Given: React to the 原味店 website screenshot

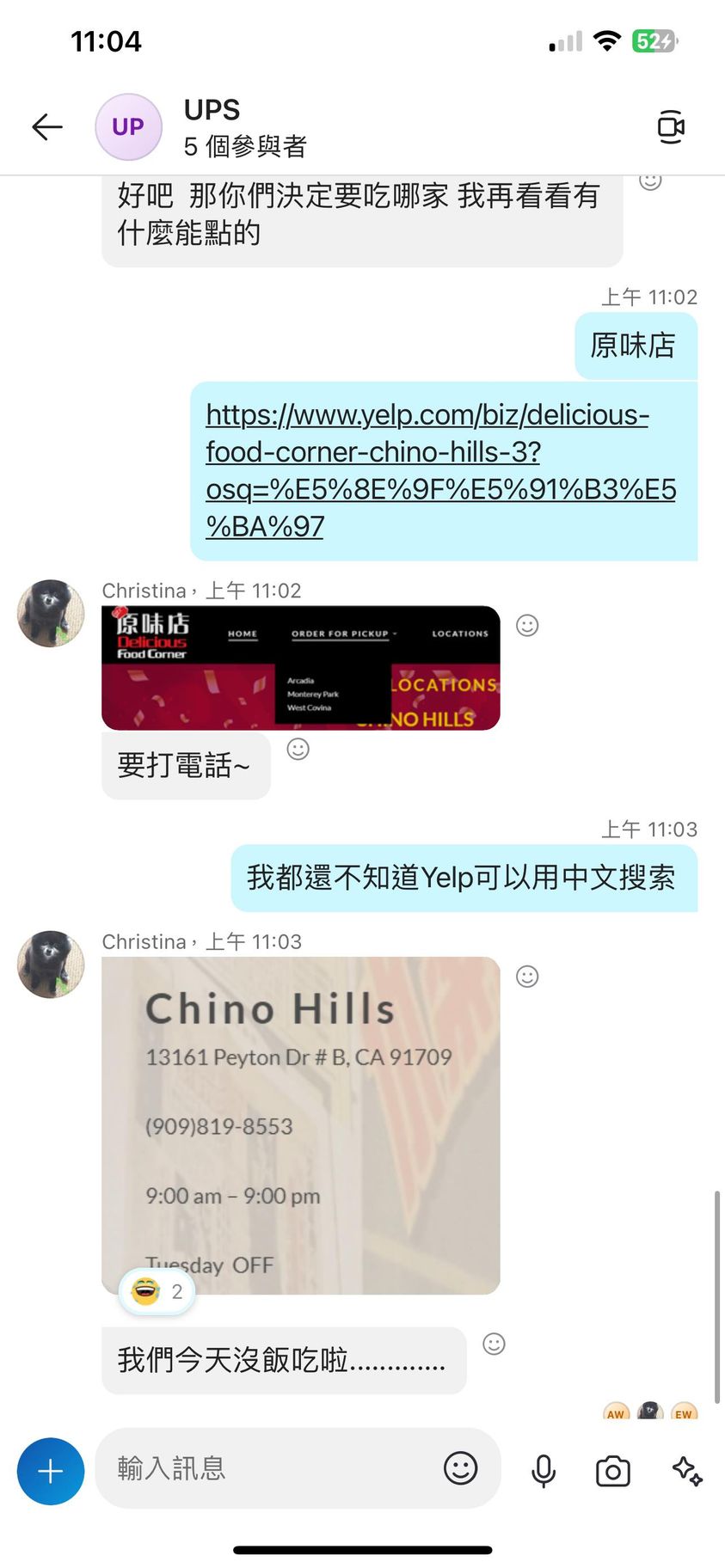Looking at the screenshot, I should point(527,626).
